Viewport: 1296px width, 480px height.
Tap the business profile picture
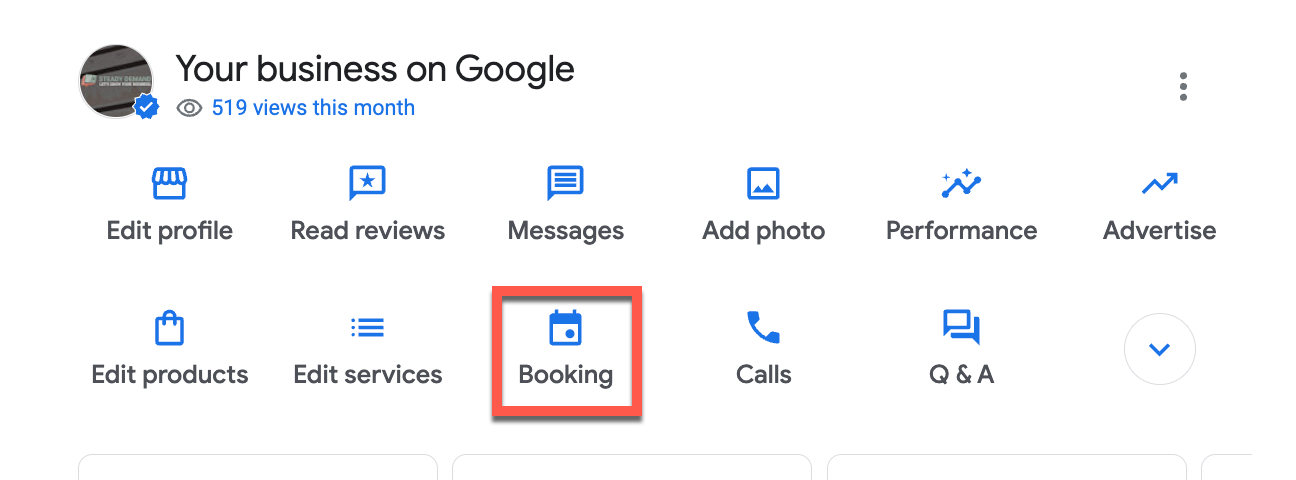(x=117, y=82)
